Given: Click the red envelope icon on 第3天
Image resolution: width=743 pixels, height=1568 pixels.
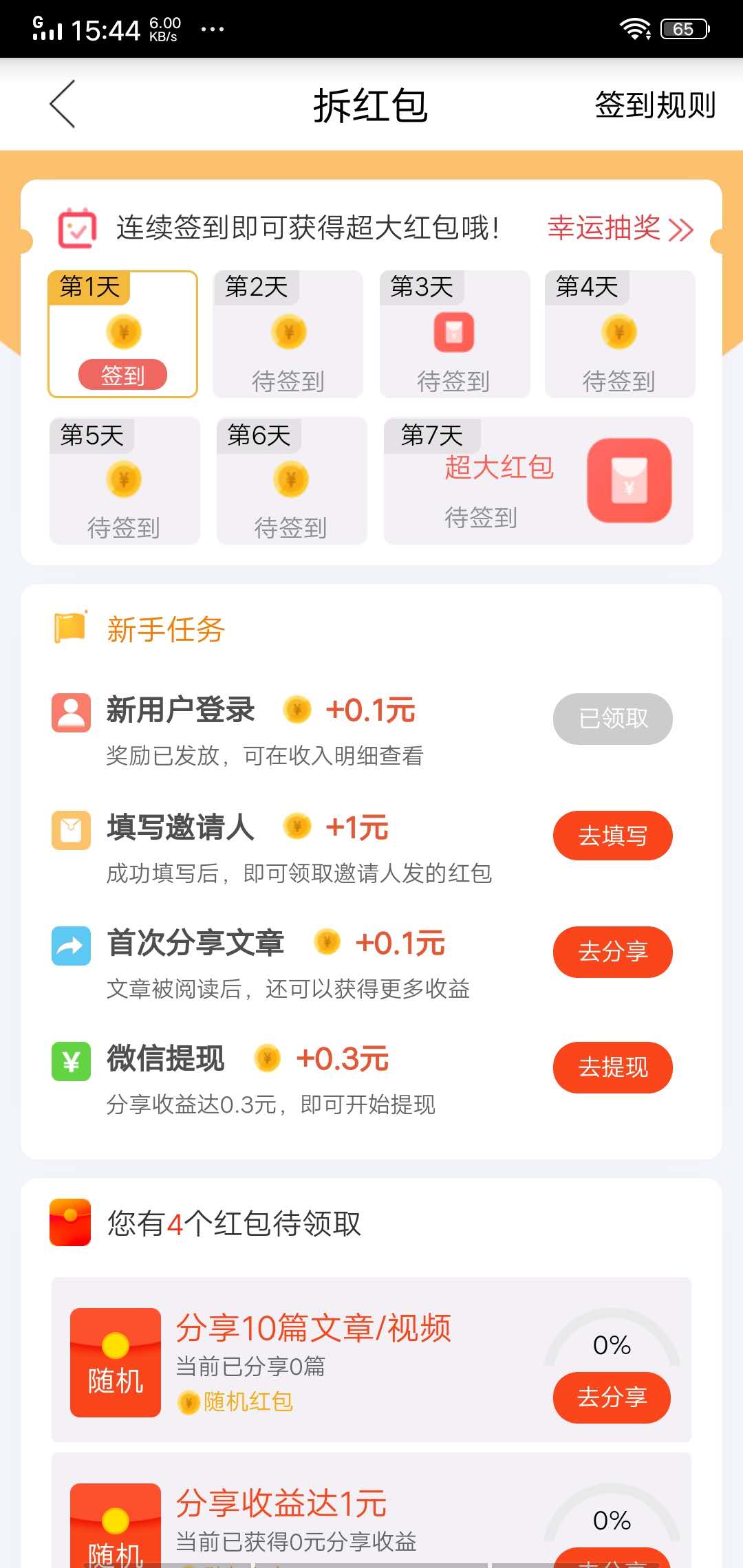Looking at the screenshot, I should click(454, 332).
